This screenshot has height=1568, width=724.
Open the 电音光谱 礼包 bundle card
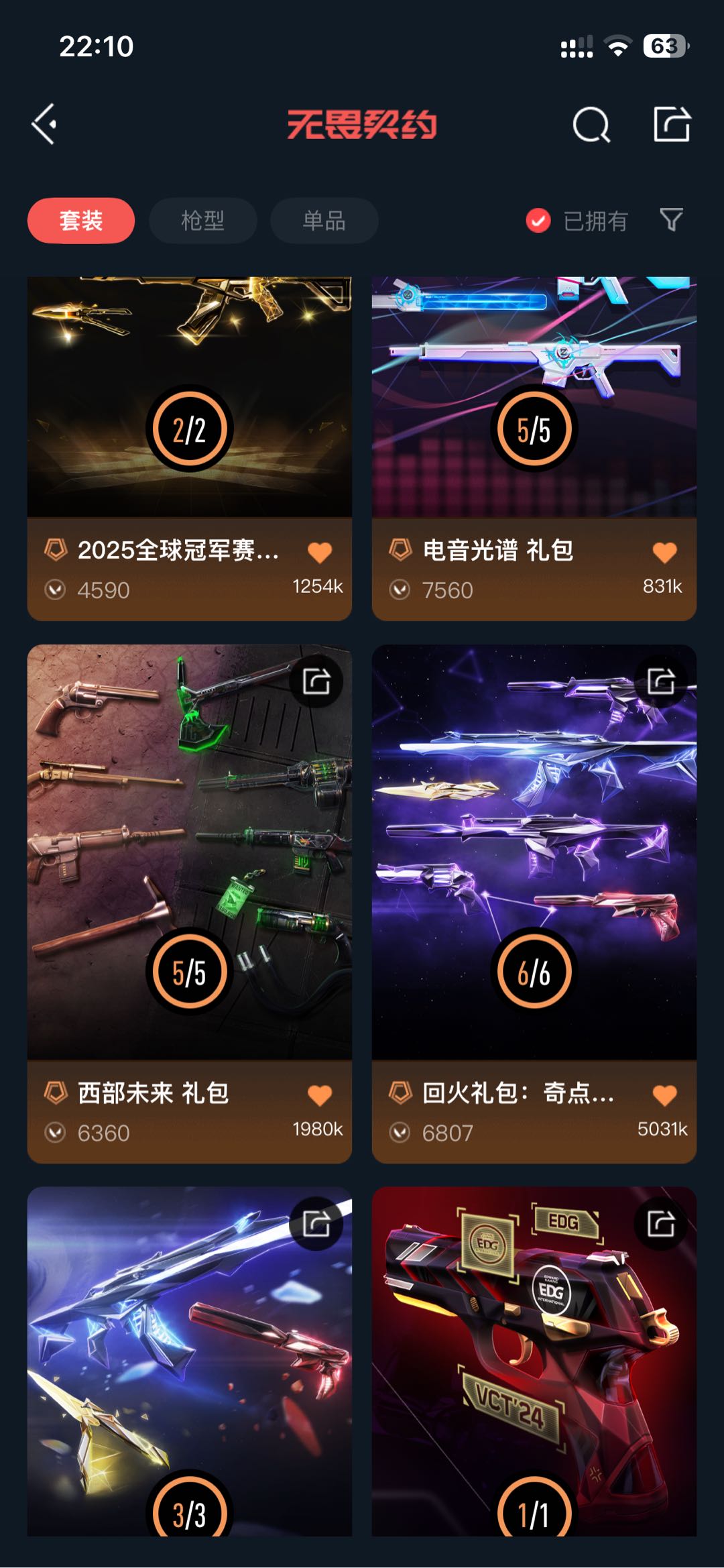(x=534, y=402)
